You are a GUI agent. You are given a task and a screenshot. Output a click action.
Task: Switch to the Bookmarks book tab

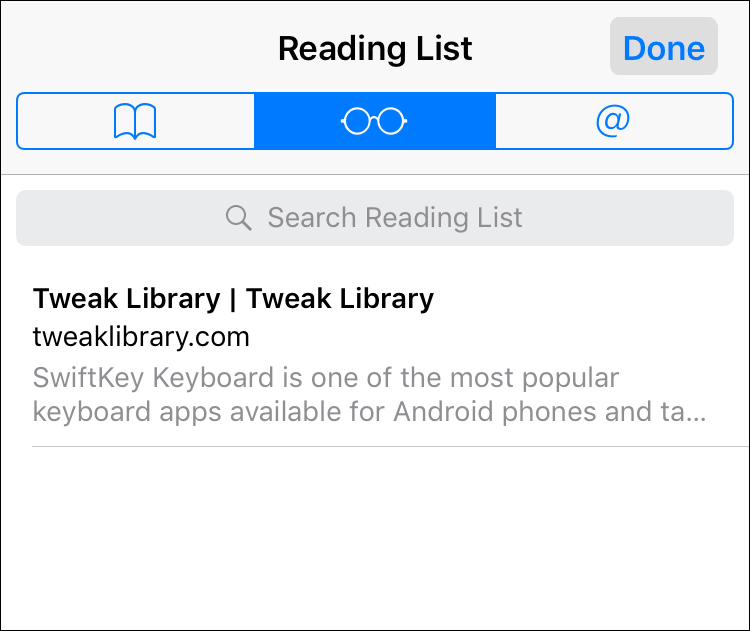tap(136, 121)
